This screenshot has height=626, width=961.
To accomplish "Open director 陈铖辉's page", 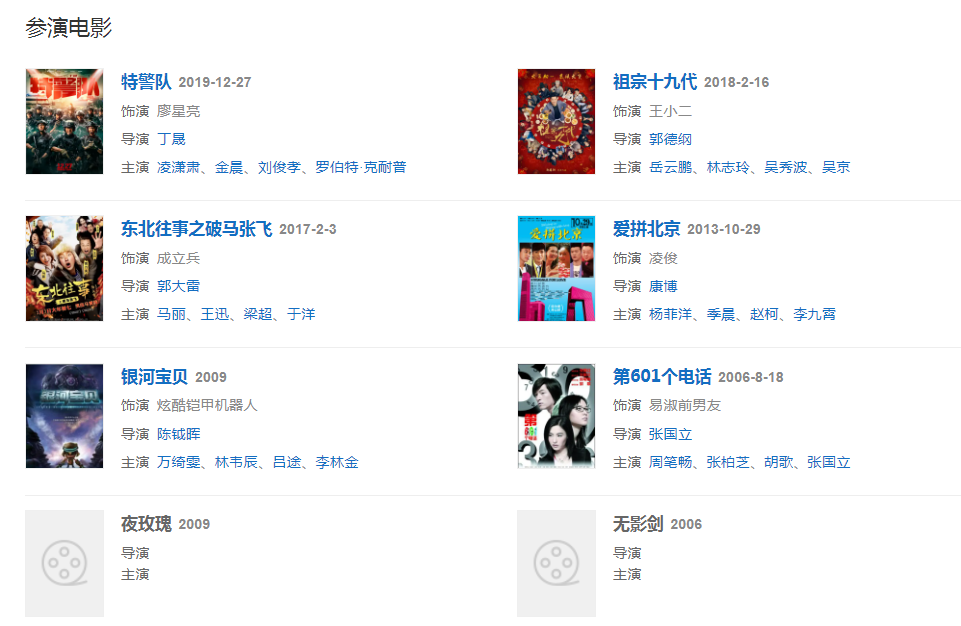I will [x=178, y=434].
